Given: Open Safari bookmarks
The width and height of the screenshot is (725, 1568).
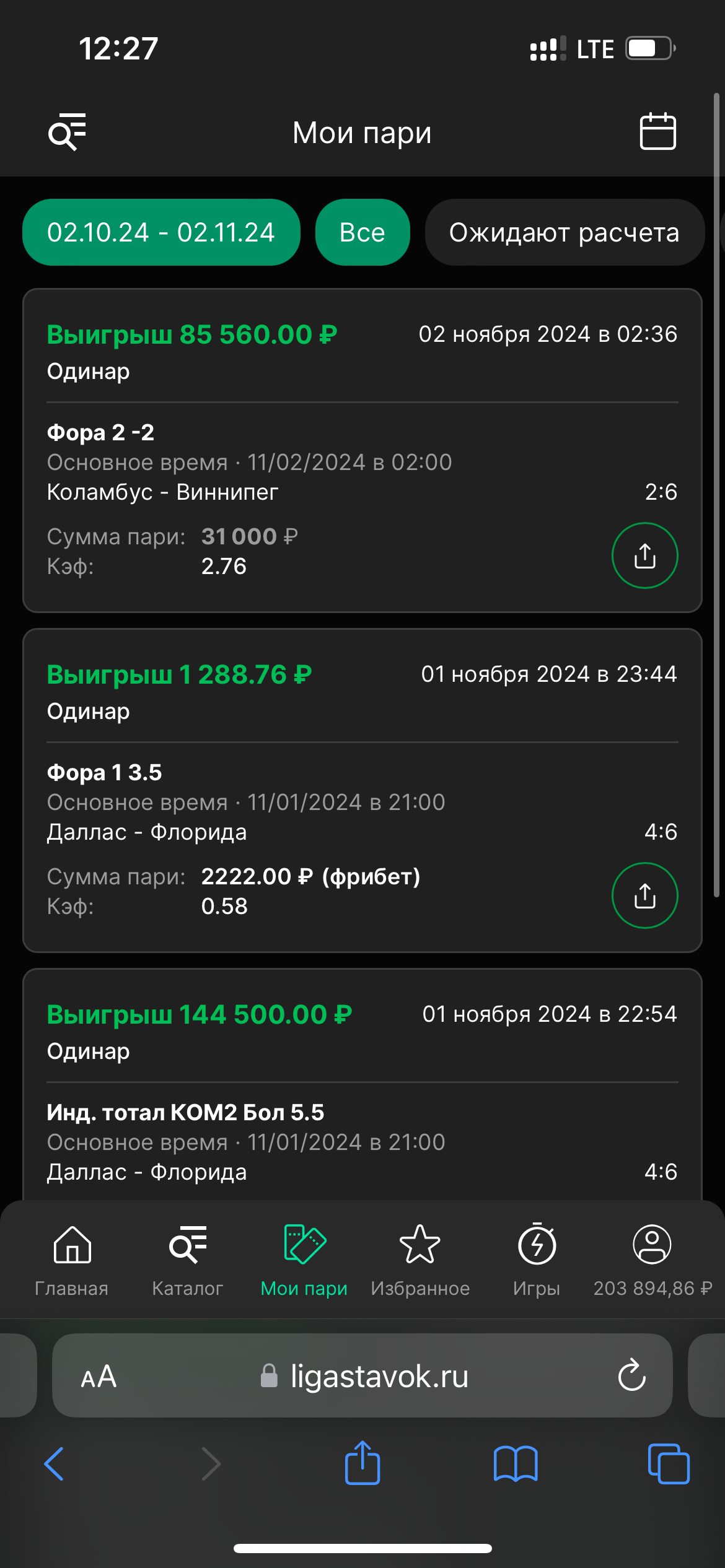Looking at the screenshot, I should 515,1464.
